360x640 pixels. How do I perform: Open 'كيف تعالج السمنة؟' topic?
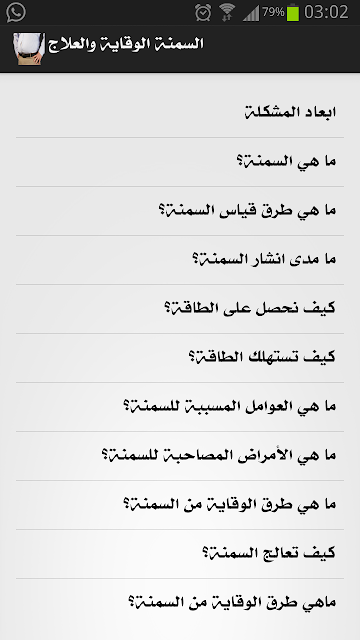click(180, 554)
